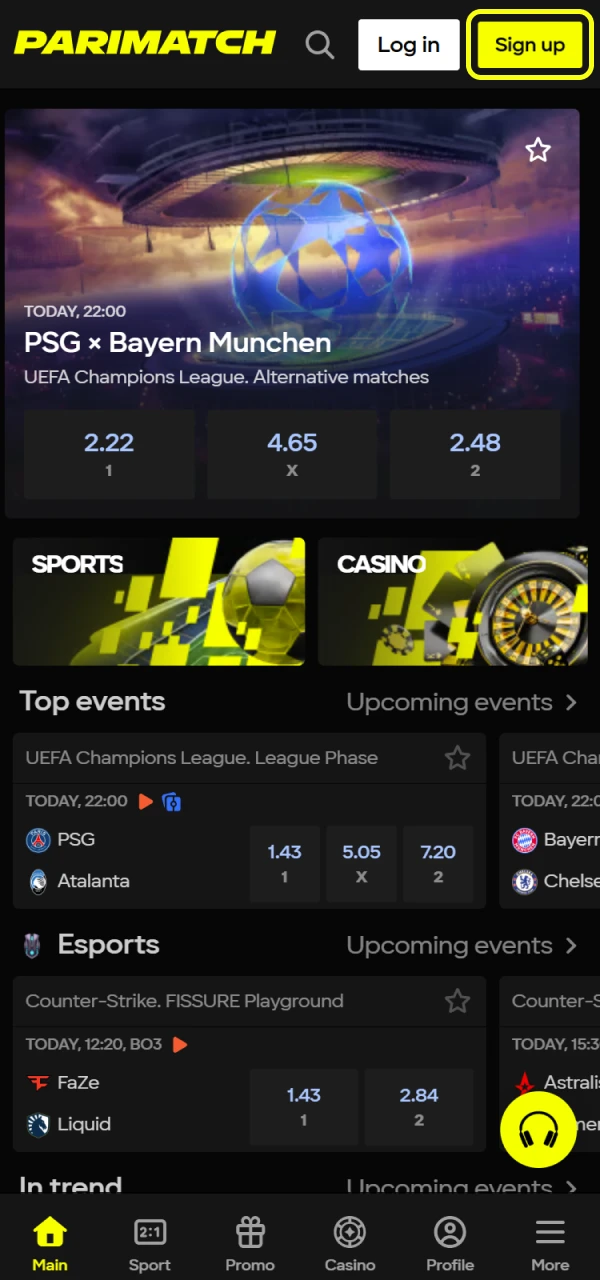
Task: Pick 1.43 odds on PSG vs Atalanta
Action: [284, 862]
